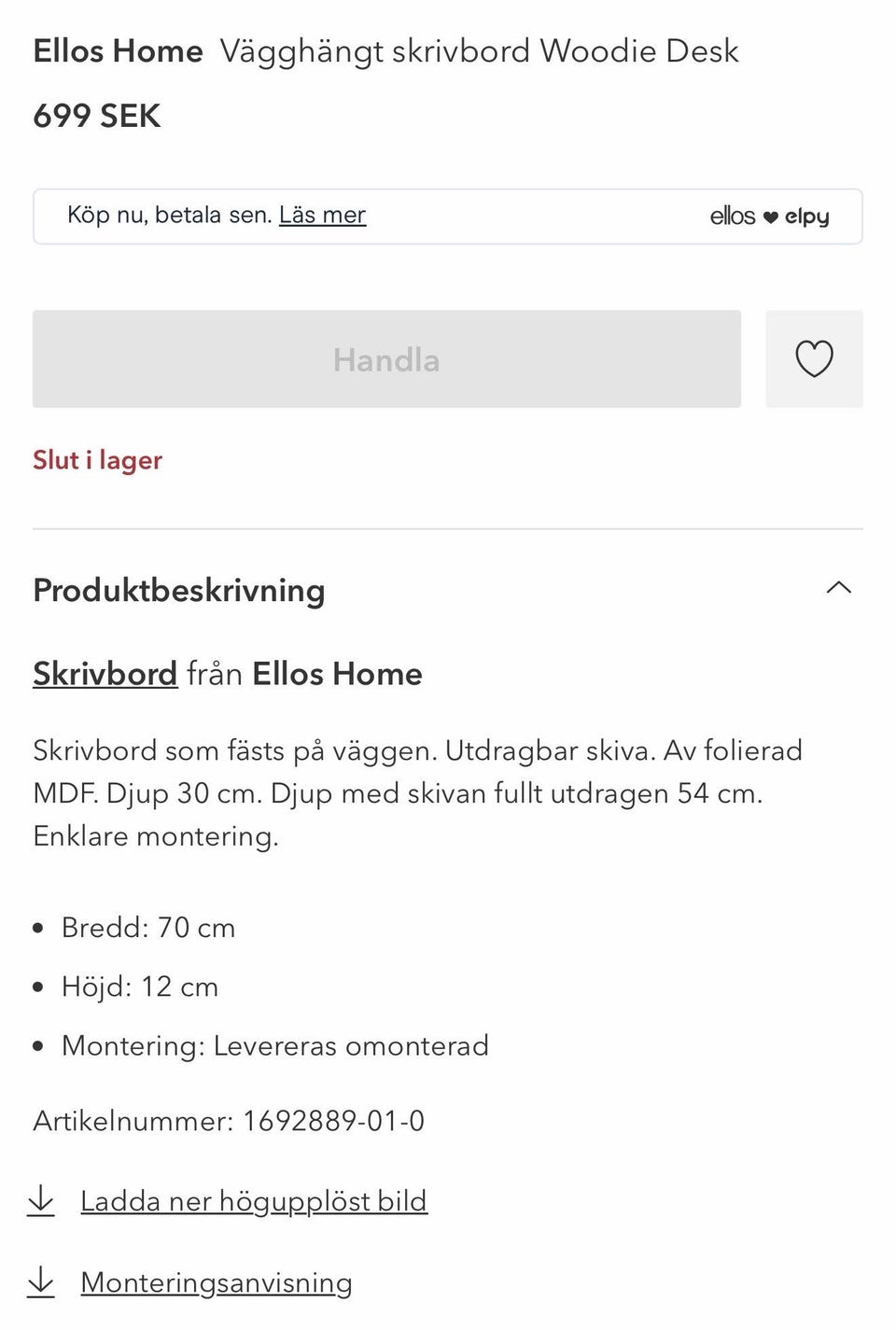Click the download icon beside Monteringsanvisning

coord(42,1282)
